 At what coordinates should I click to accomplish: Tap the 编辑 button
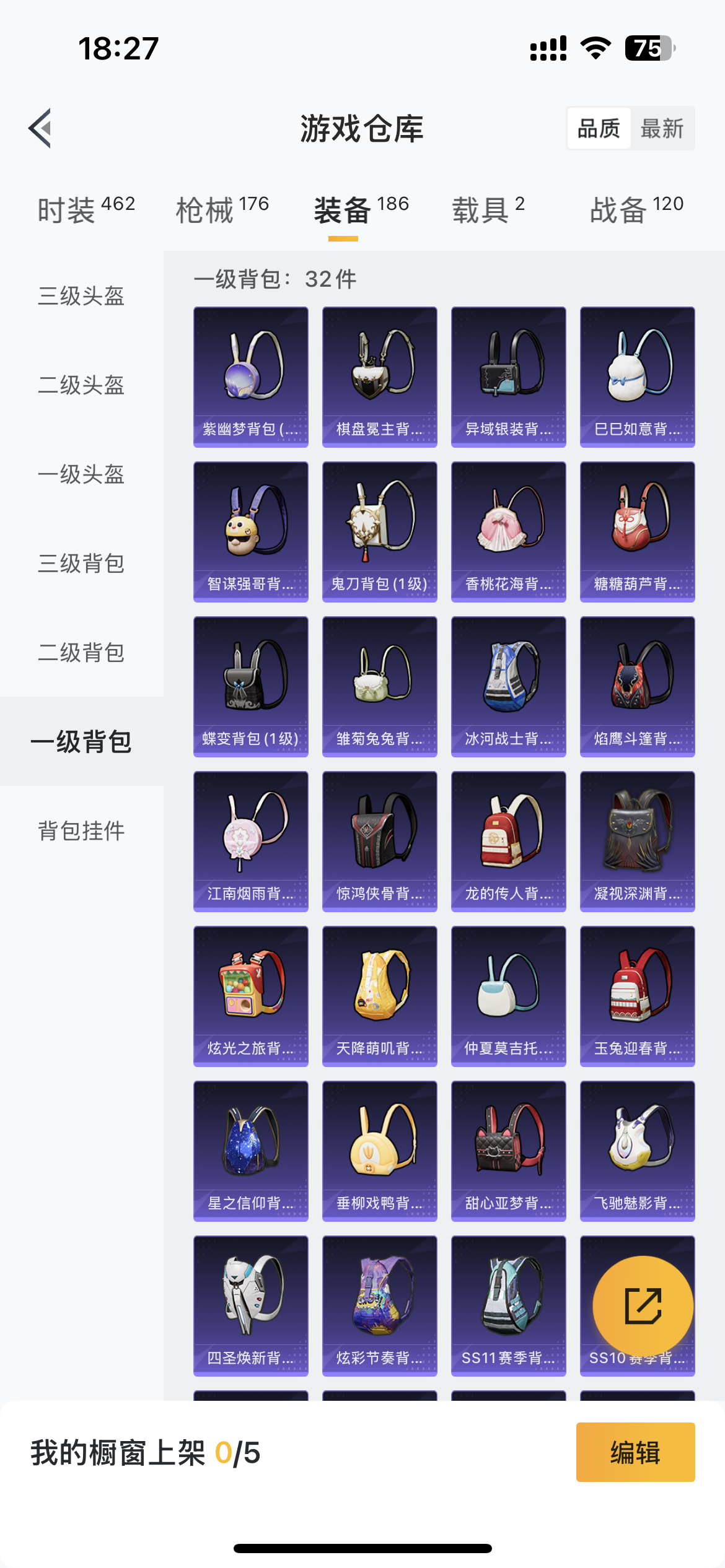click(x=635, y=1452)
